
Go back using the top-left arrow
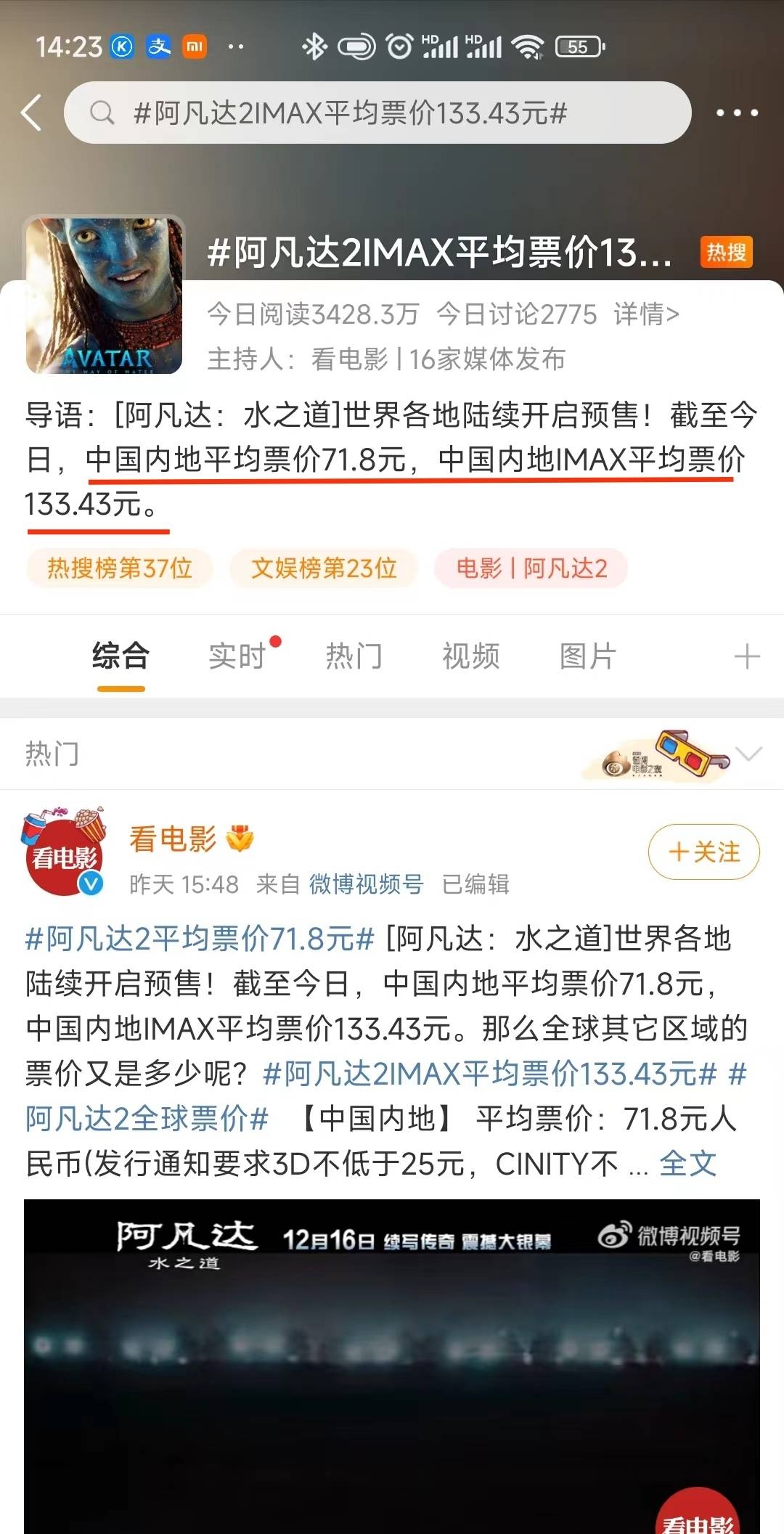coord(32,113)
